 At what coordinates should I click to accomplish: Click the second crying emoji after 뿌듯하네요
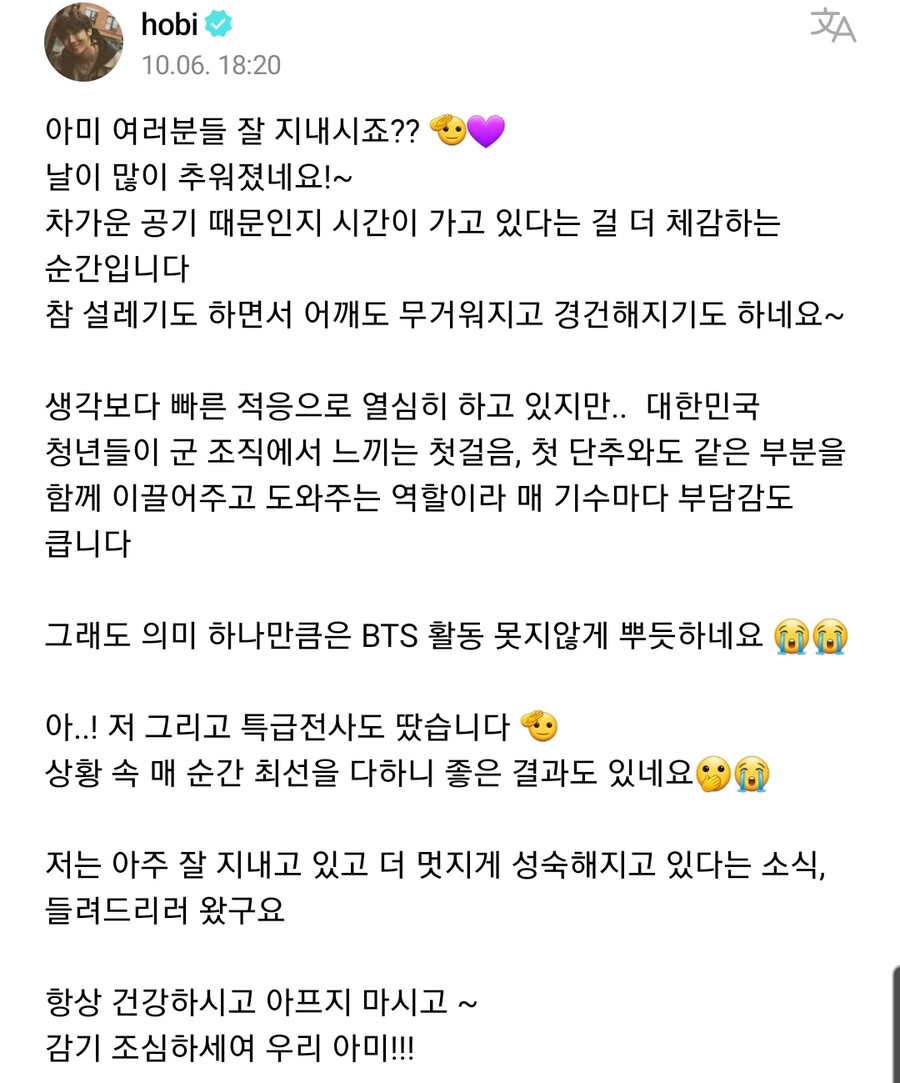(x=828, y=638)
